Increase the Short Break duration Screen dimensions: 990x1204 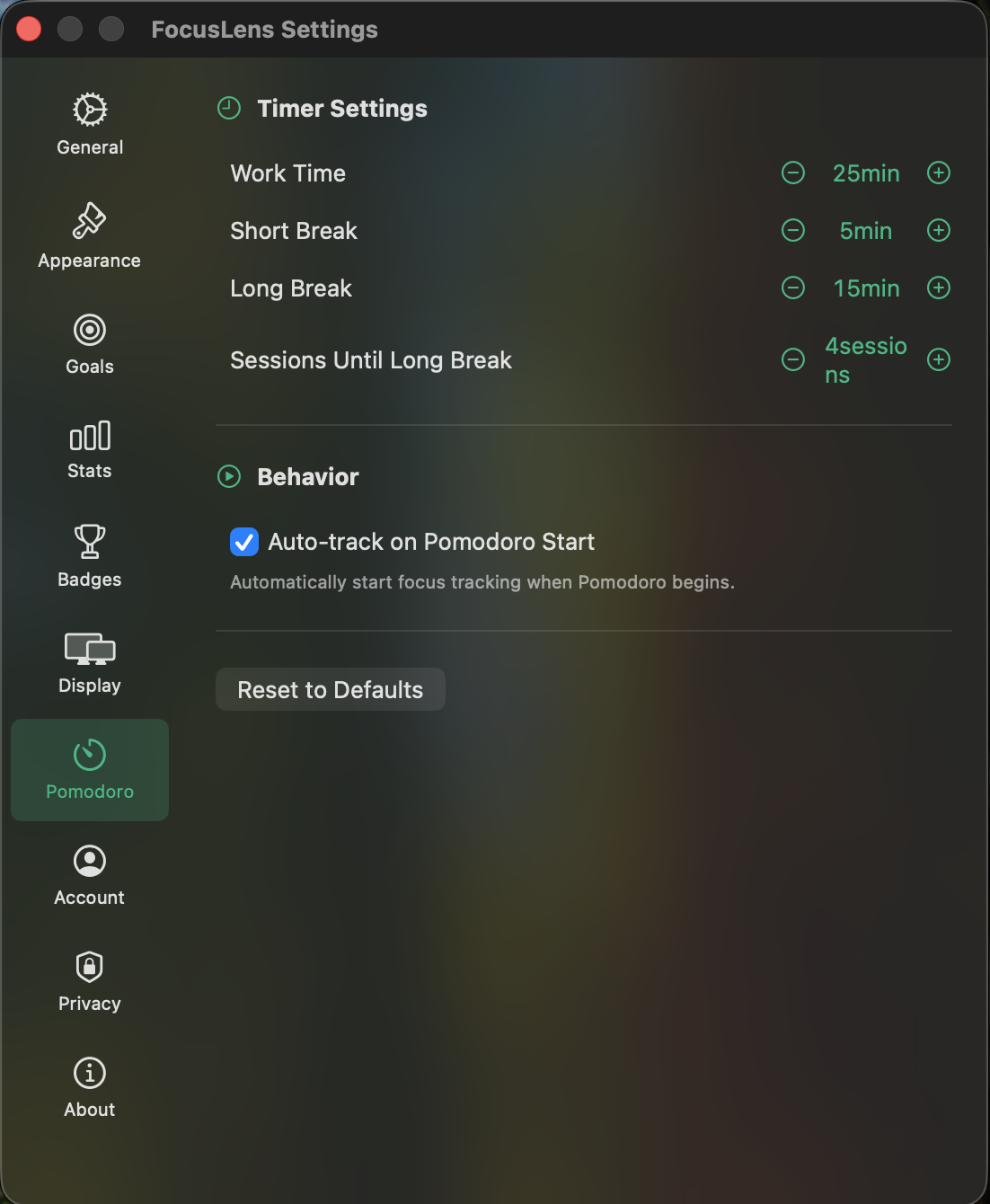pyautogui.click(x=939, y=230)
